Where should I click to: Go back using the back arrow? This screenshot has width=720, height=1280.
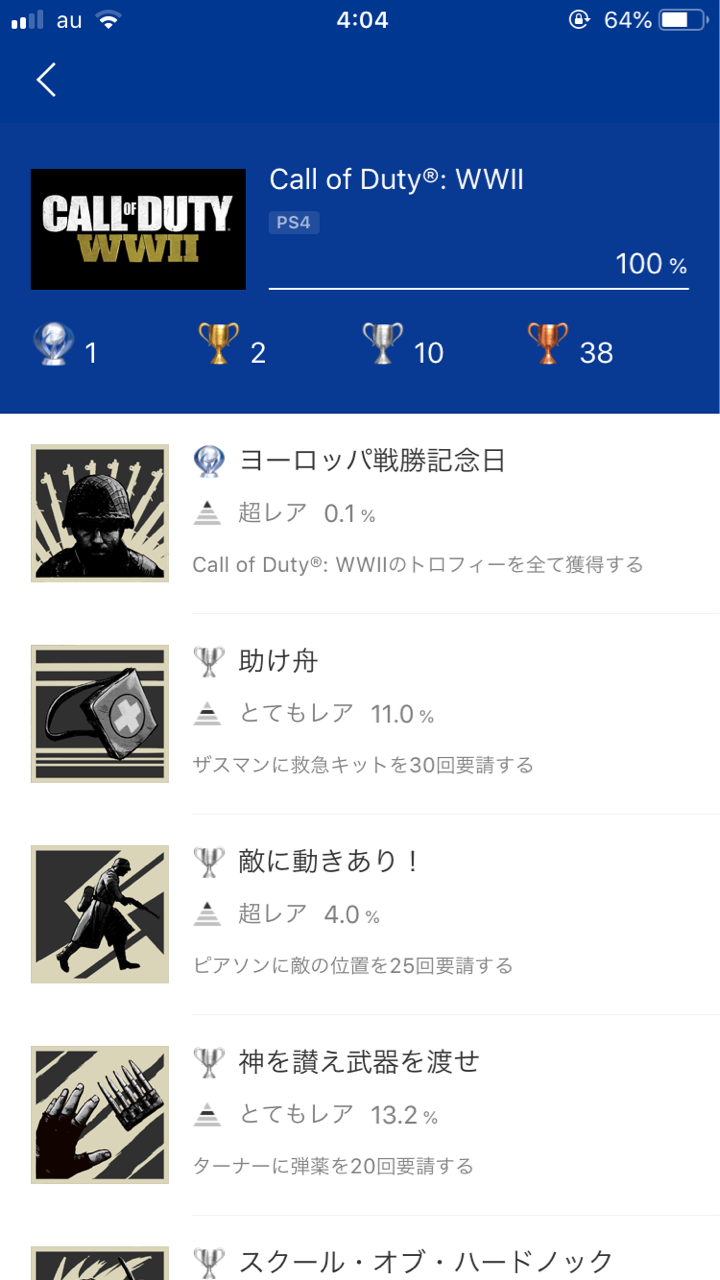[x=45, y=79]
